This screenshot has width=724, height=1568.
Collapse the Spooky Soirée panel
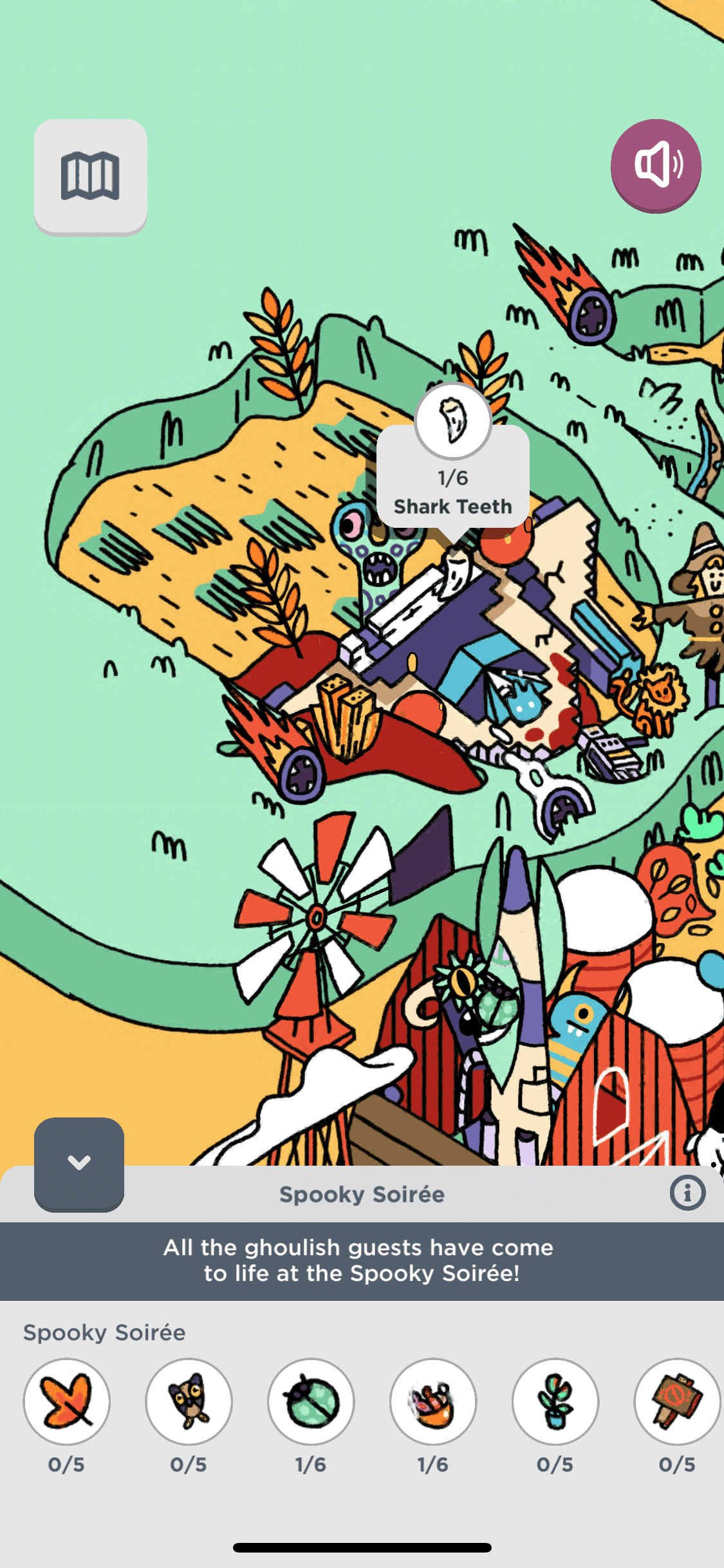point(79,1163)
